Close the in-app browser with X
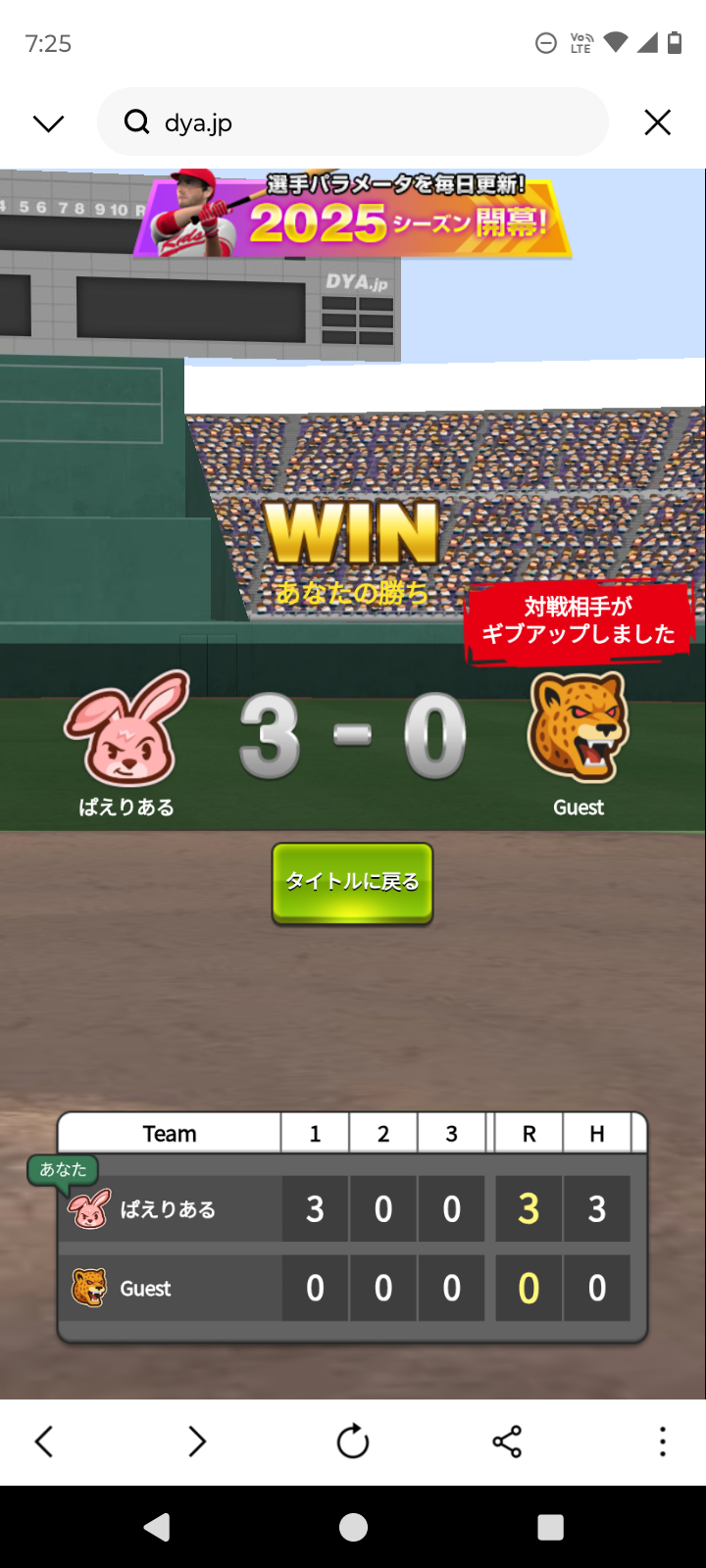 (658, 122)
